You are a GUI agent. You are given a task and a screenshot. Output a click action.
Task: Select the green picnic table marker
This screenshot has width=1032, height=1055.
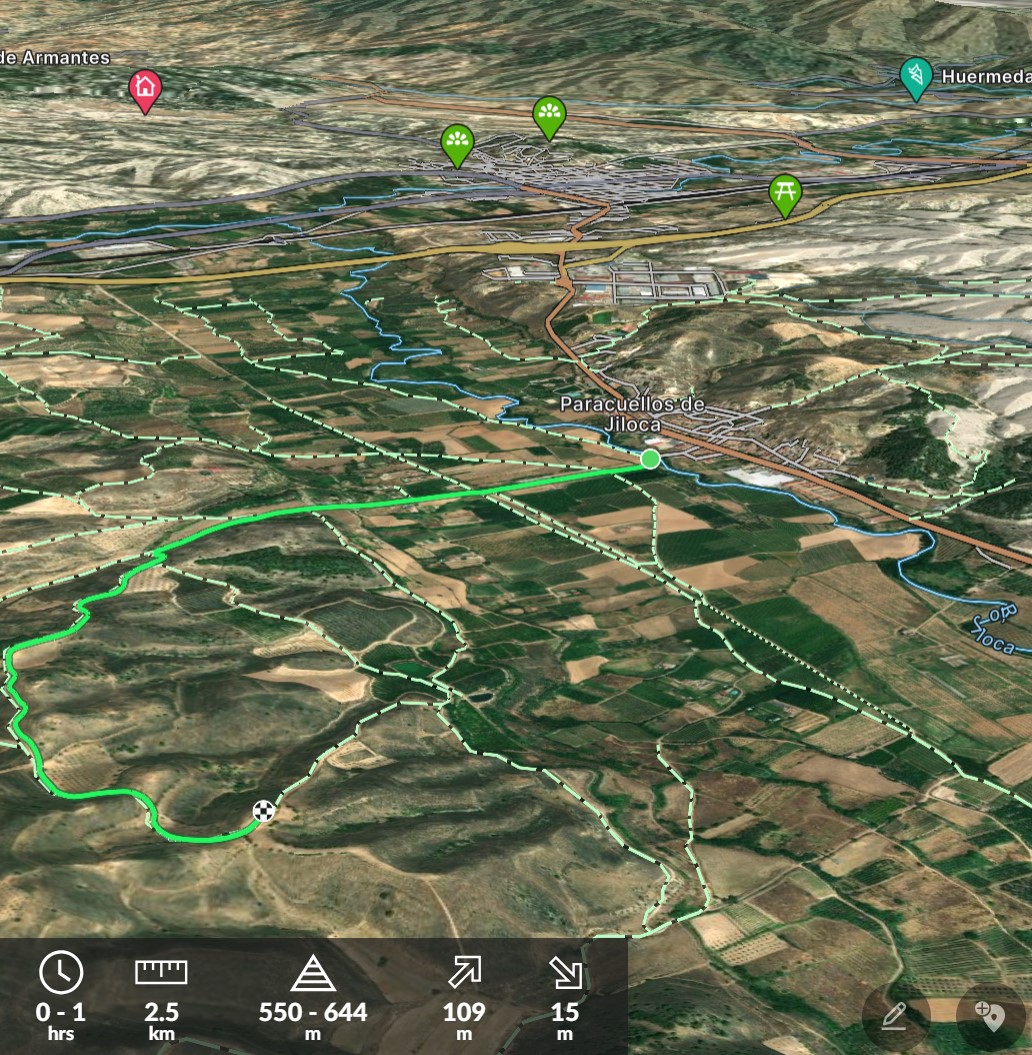(x=785, y=194)
